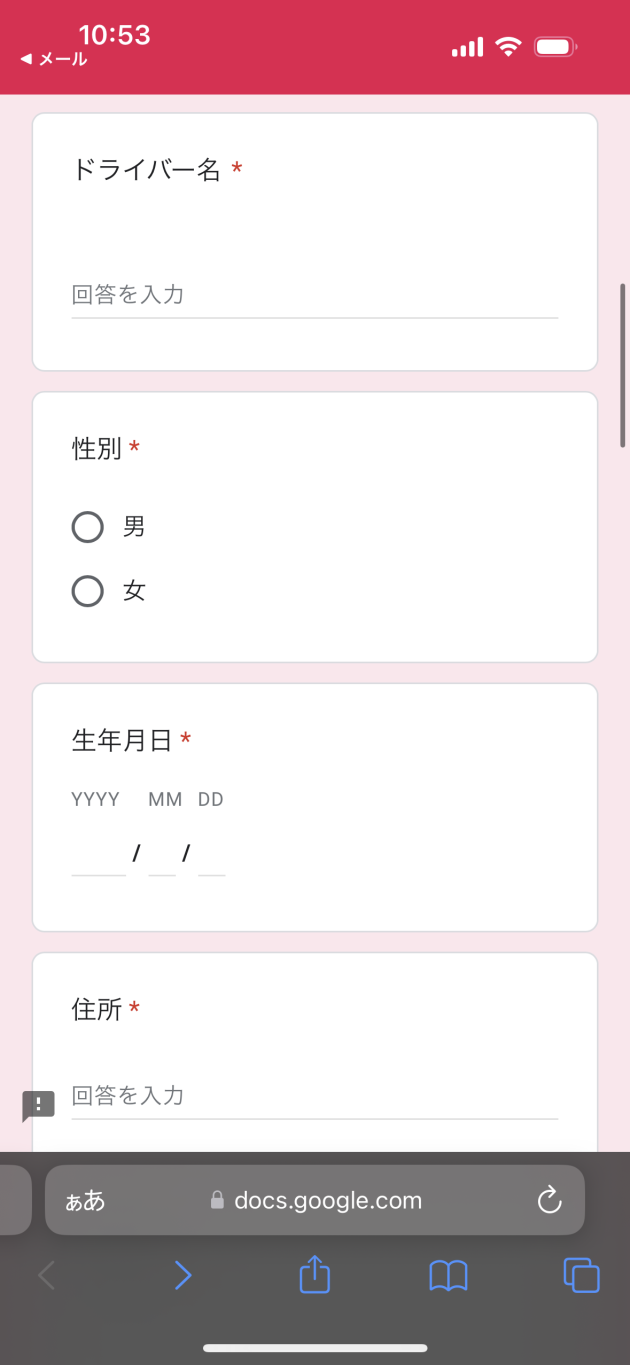
Task: Open the report problem feedback icon
Action: (x=38, y=1106)
